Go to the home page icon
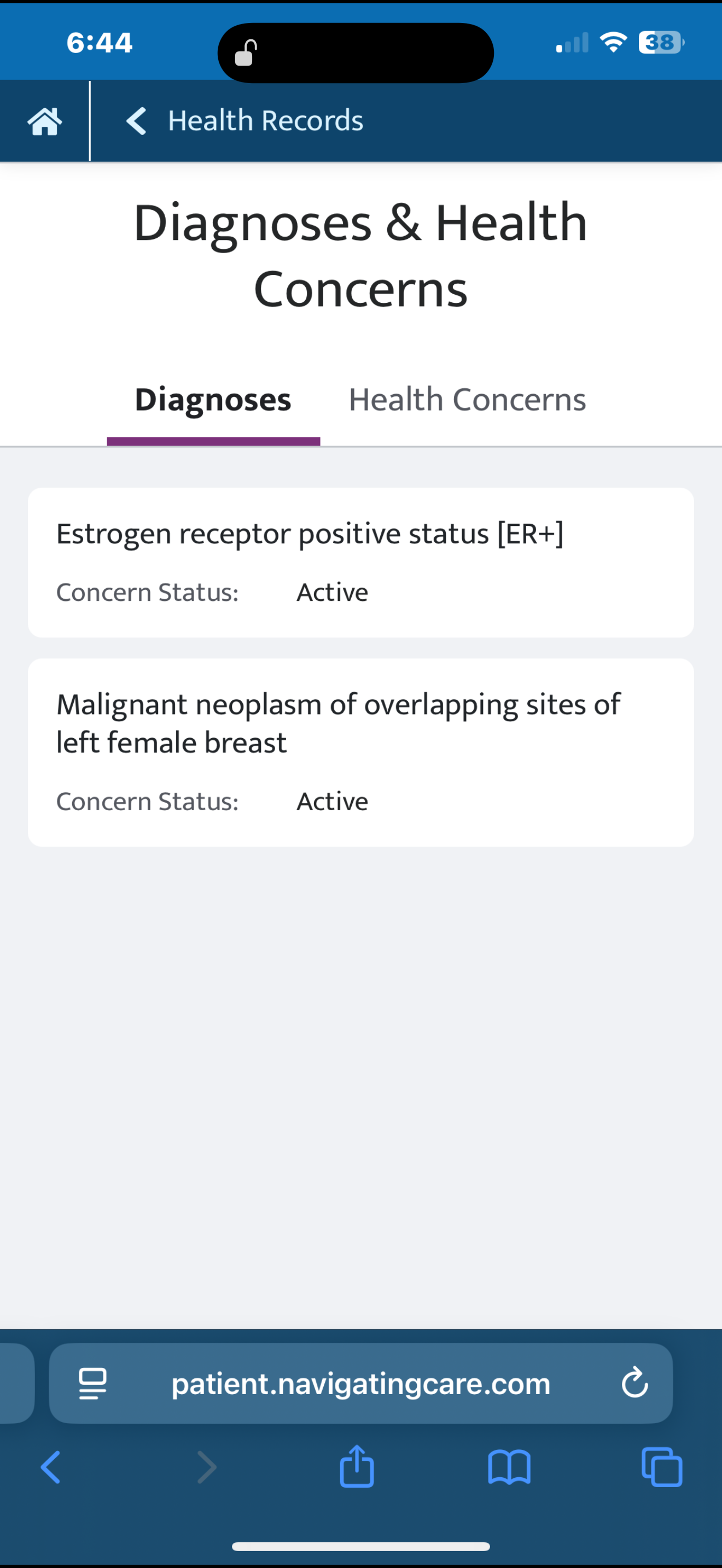722x1568 pixels. pos(44,121)
